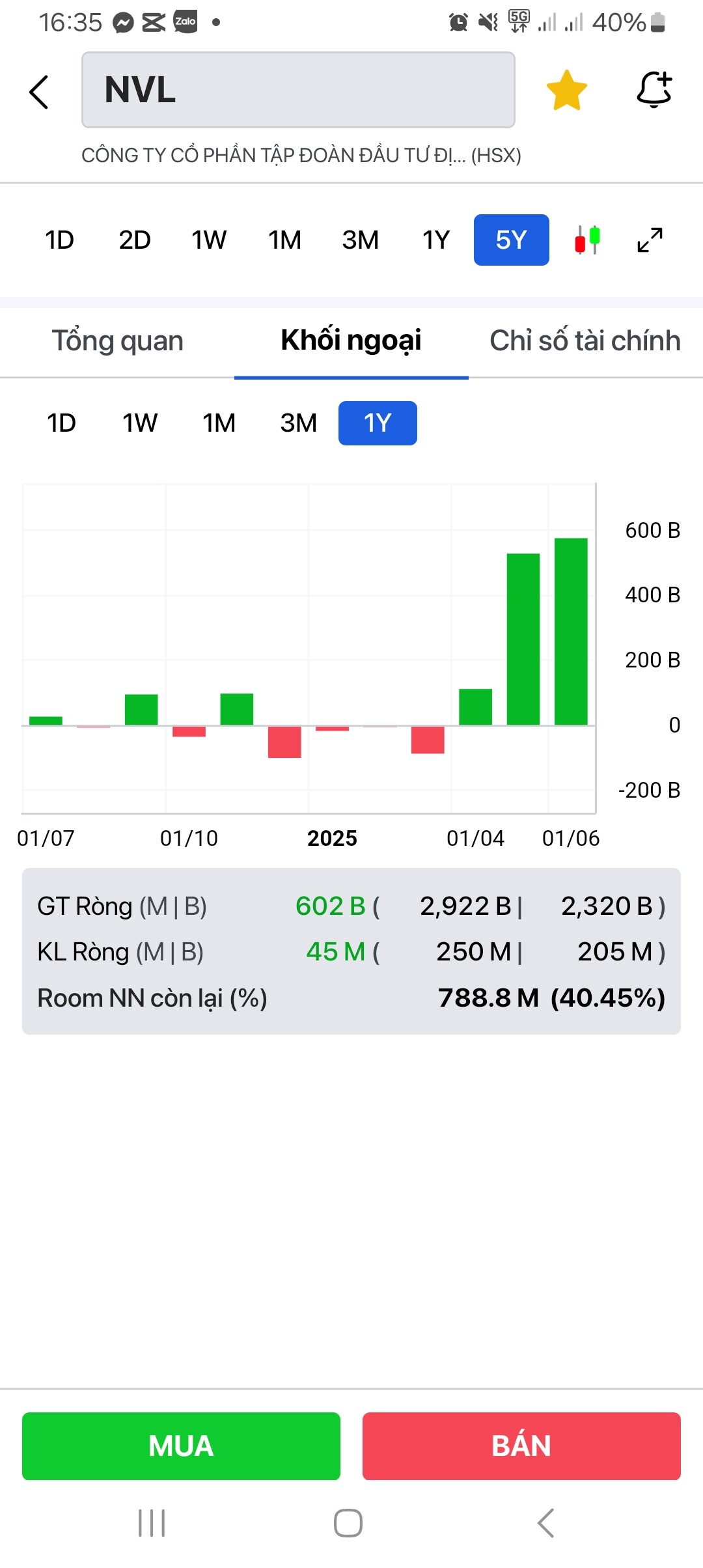Tap the green MUA buy button
The image size is (703, 1568).
coord(181,1446)
